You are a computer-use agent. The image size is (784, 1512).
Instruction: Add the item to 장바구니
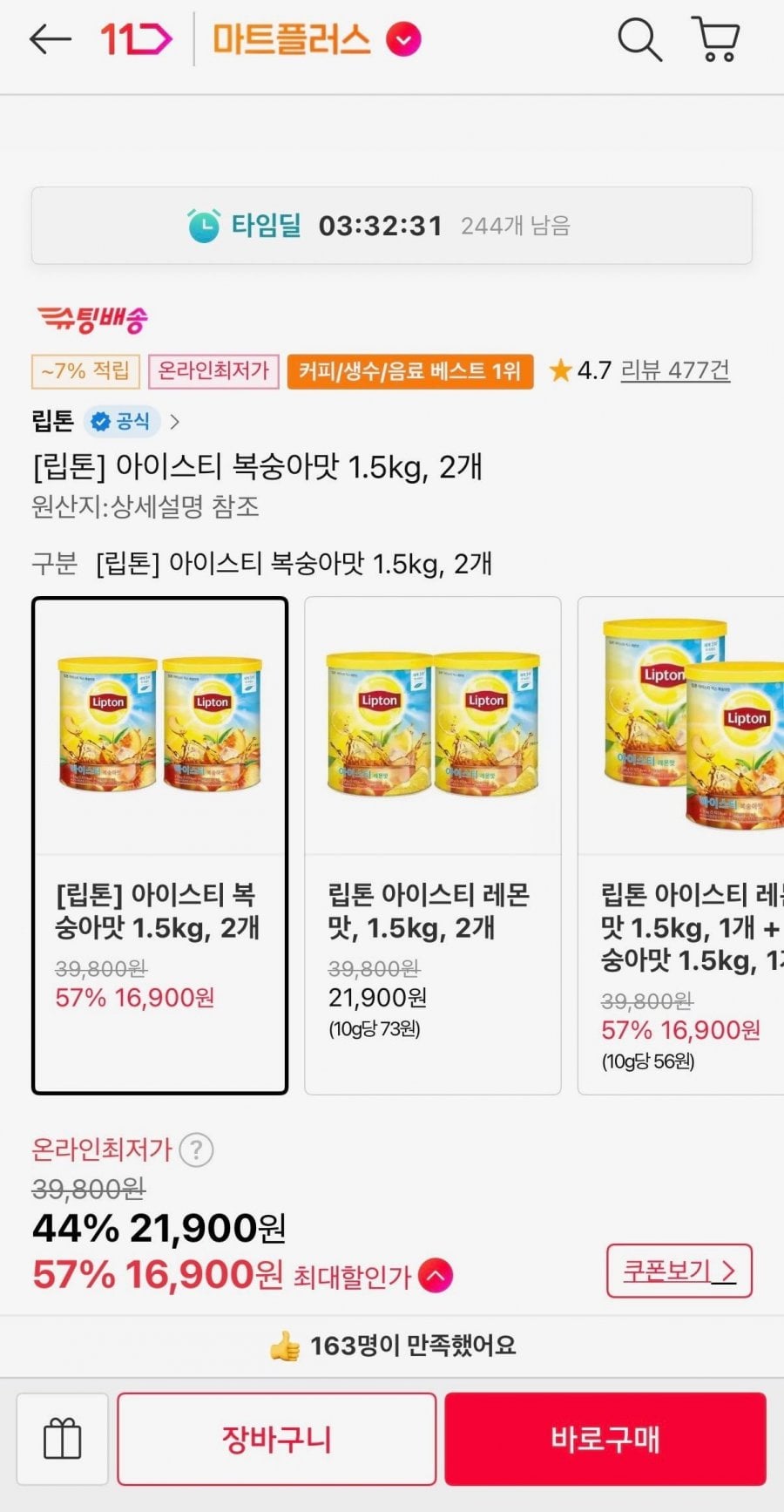(x=276, y=1439)
